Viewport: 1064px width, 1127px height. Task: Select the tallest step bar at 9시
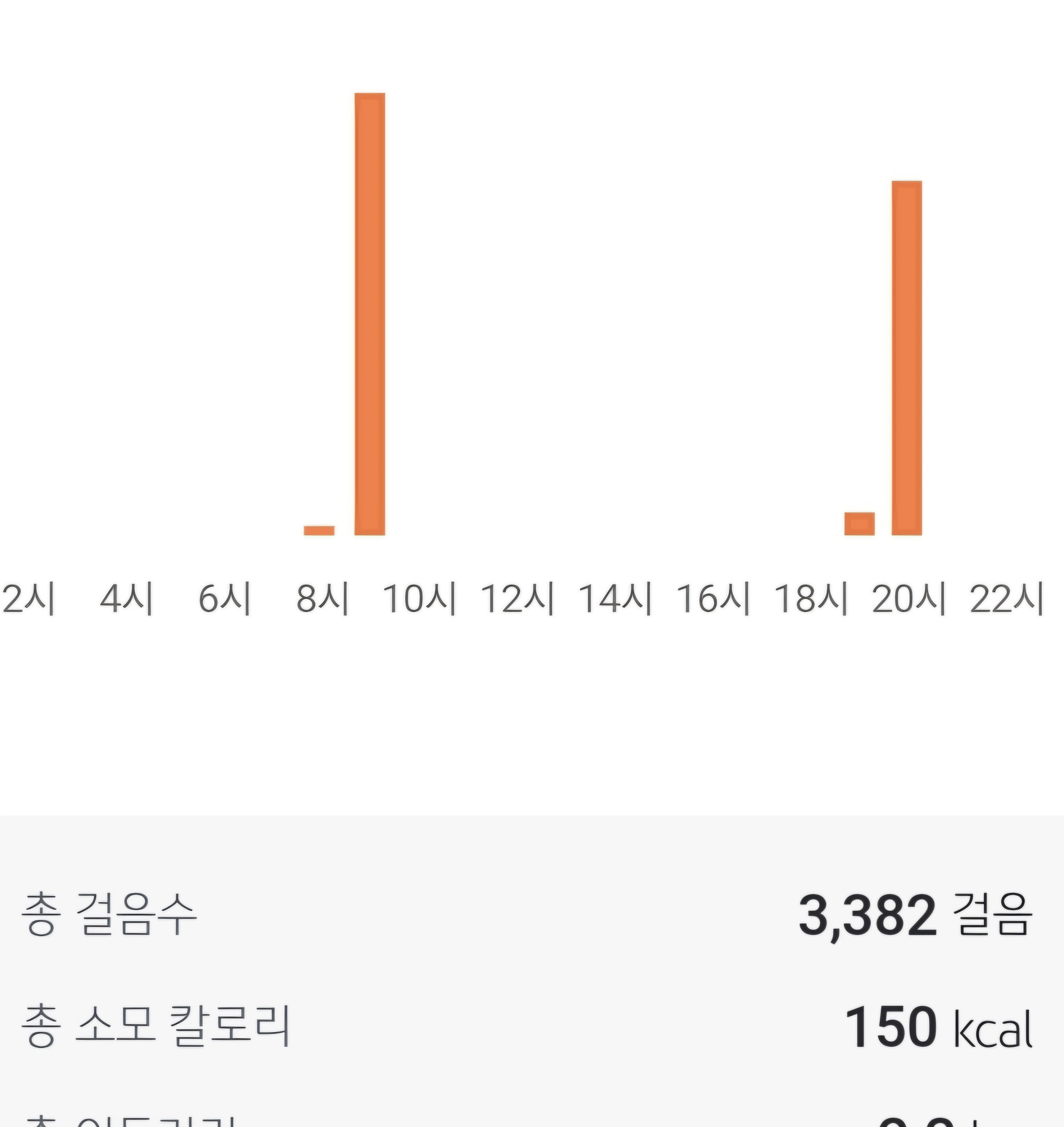pos(370,314)
